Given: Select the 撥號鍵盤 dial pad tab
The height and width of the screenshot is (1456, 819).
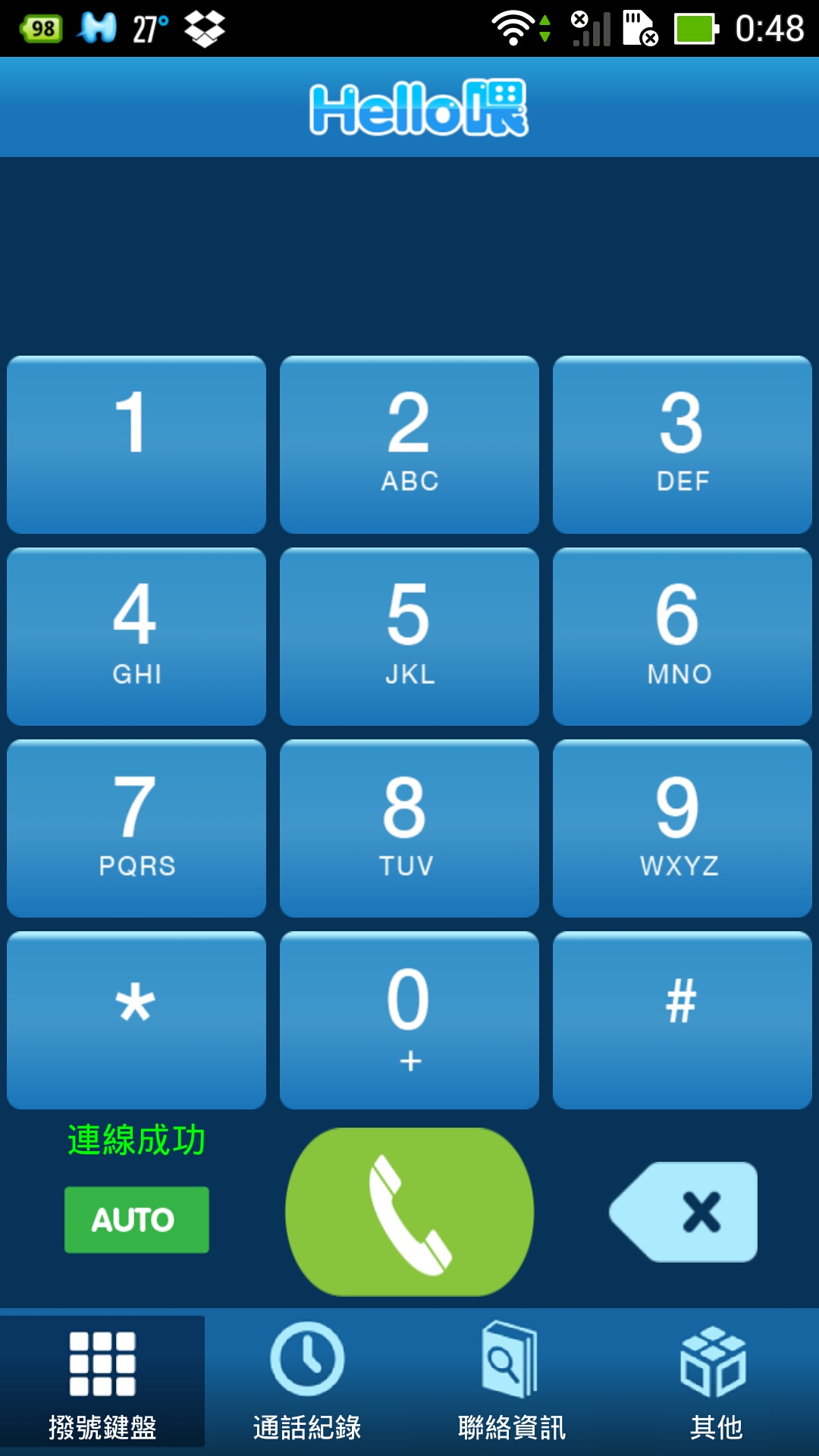Looking at the screenshot, I should (102, 1382).
